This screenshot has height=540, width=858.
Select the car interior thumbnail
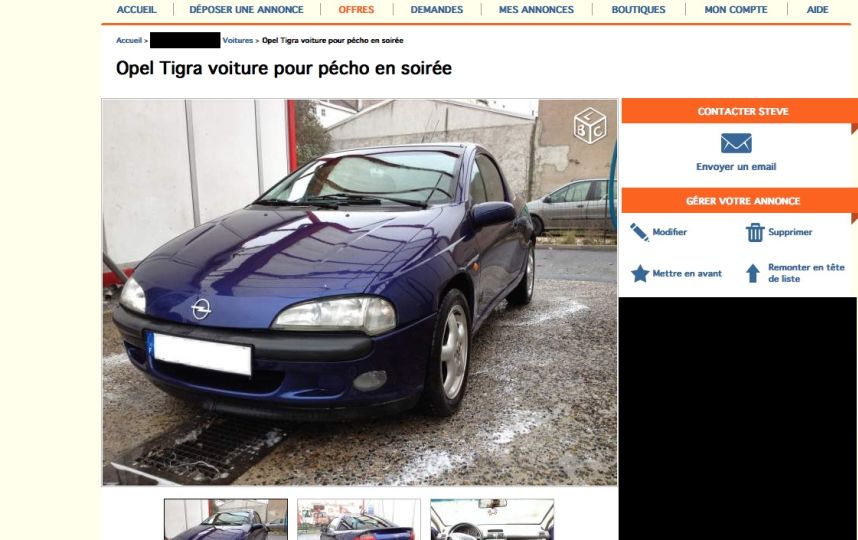pos(492,520)
